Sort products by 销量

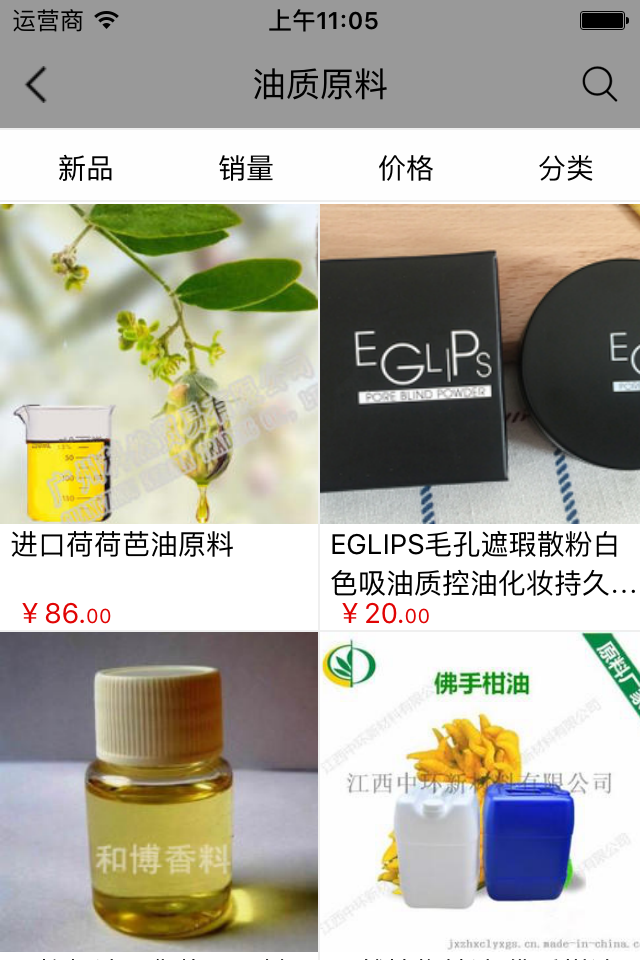click(246, 168)
